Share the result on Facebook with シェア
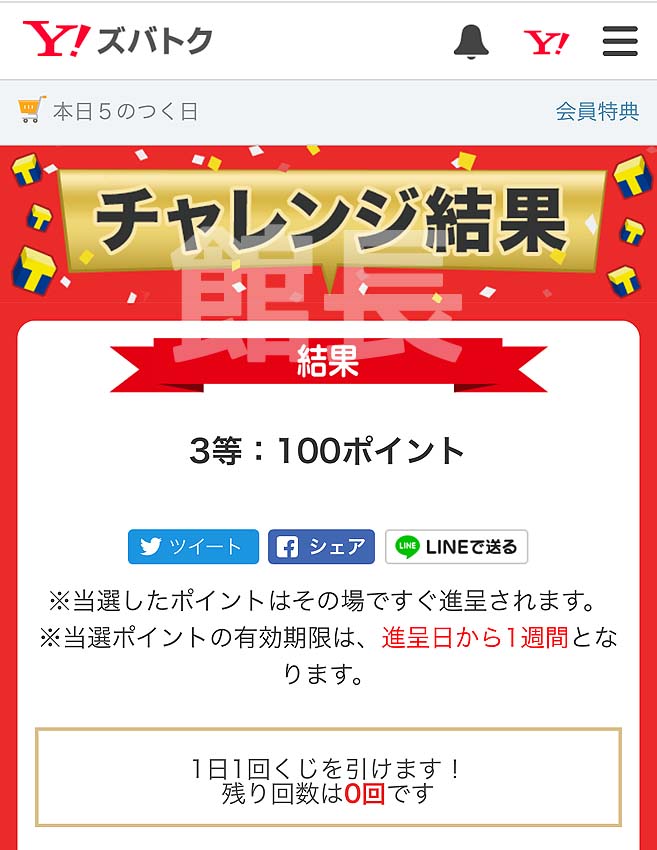 321,547
